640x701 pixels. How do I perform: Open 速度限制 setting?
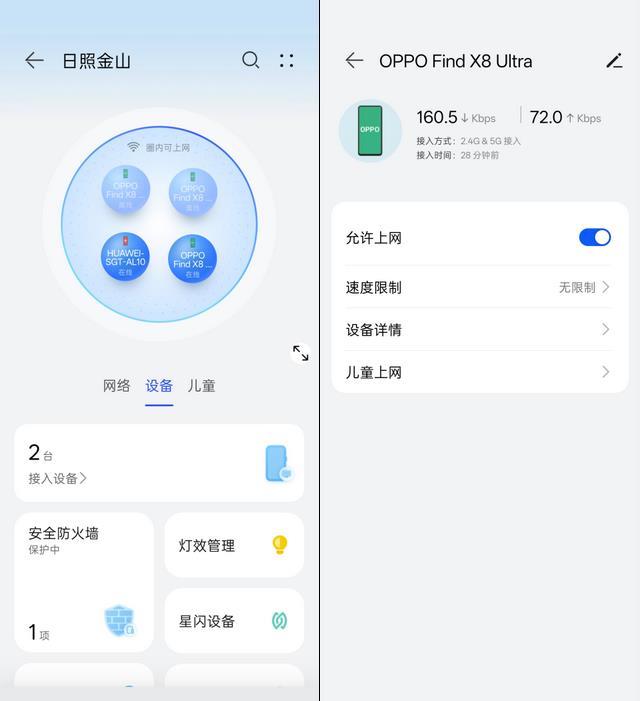click(480, 287)
